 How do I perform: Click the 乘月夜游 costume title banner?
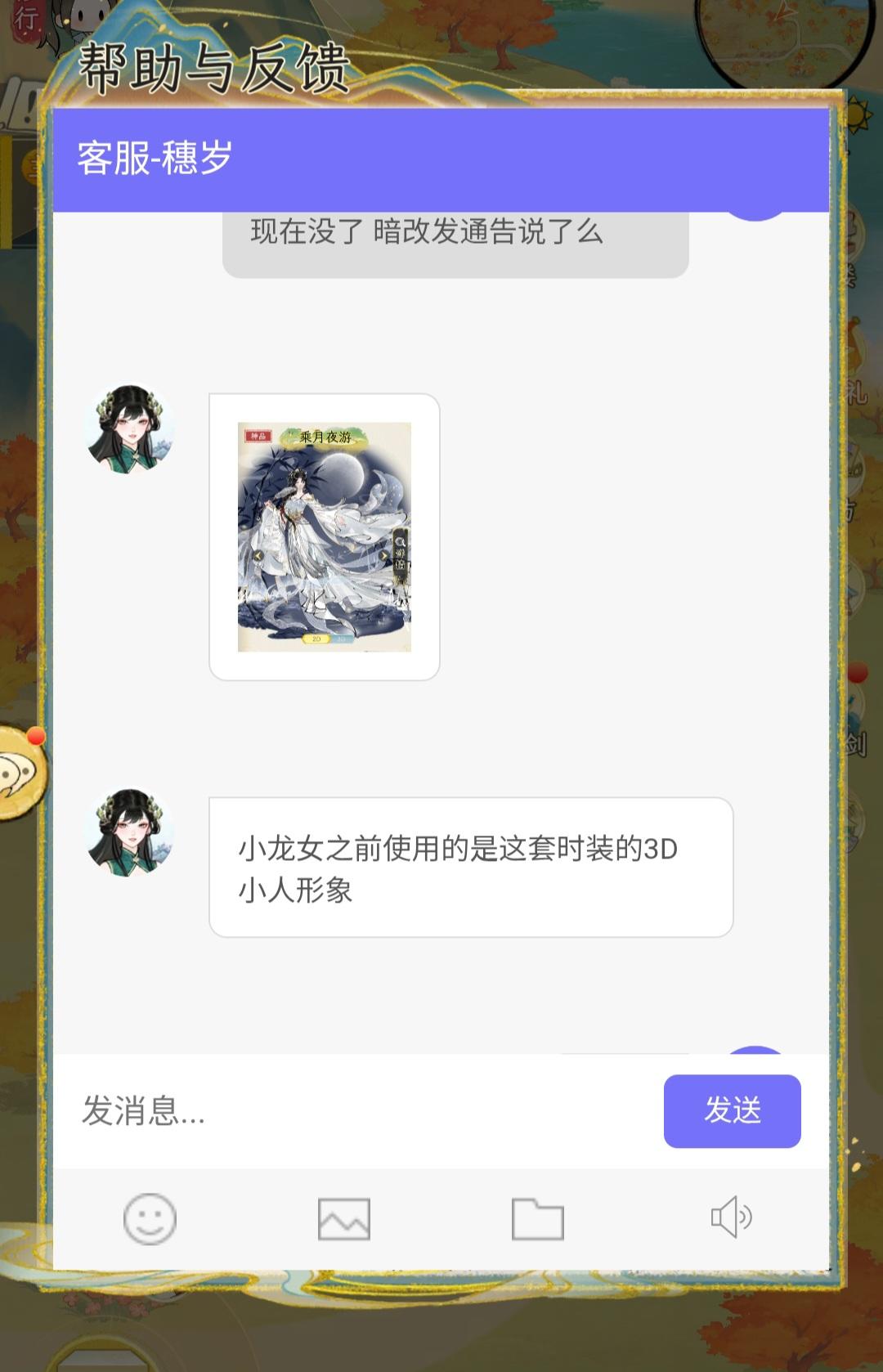(325, 437)
